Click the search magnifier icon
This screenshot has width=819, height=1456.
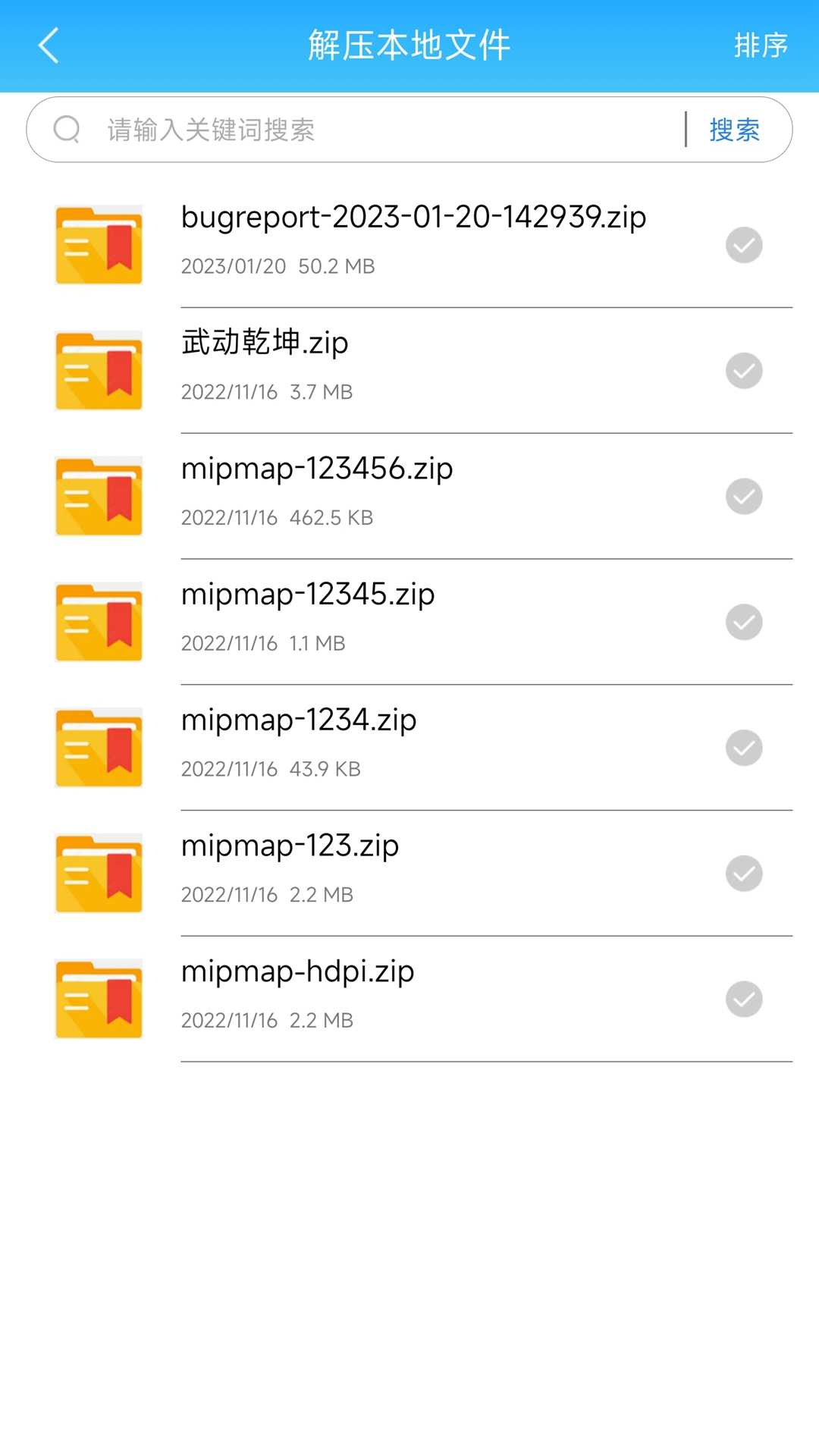pyautogui.click(x=67, y=130)
